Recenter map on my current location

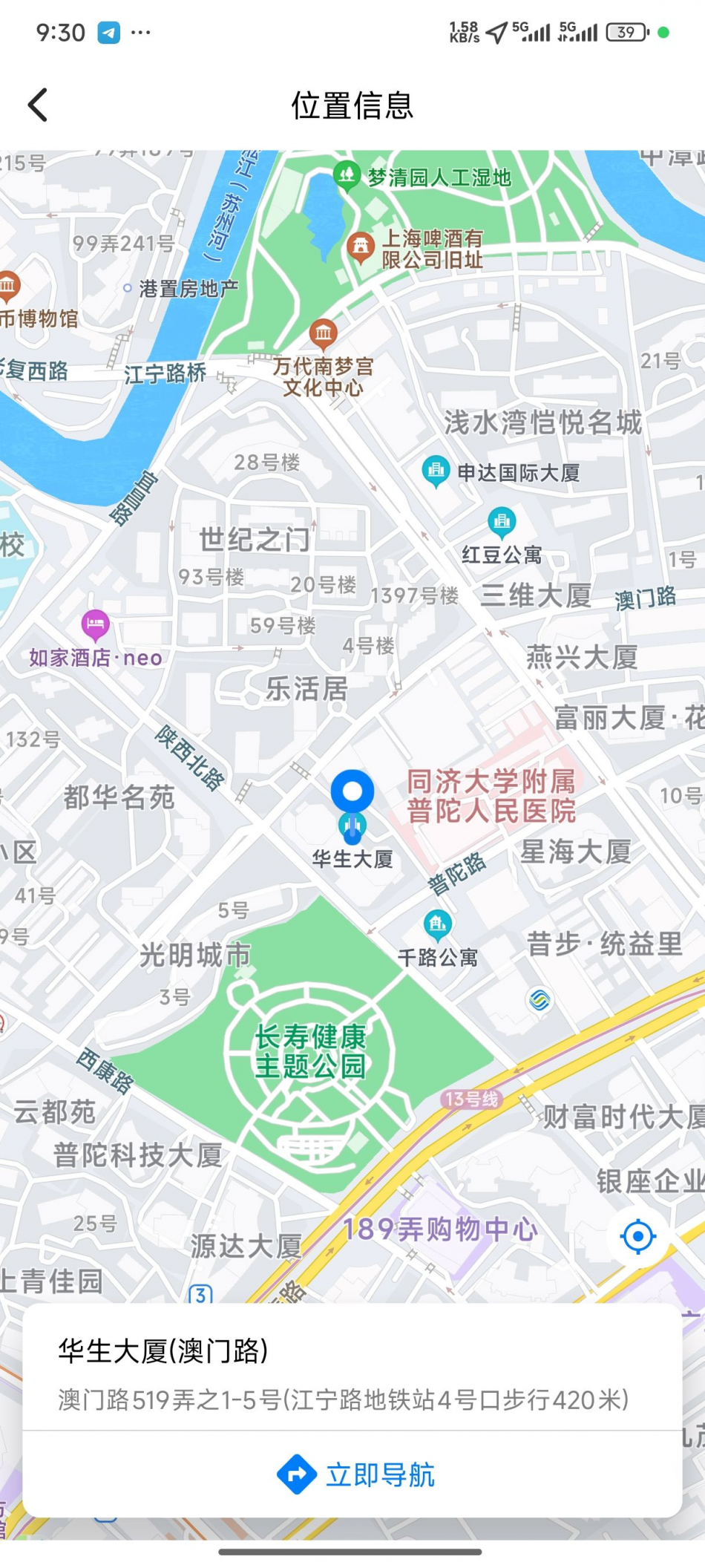point(637,1236)
